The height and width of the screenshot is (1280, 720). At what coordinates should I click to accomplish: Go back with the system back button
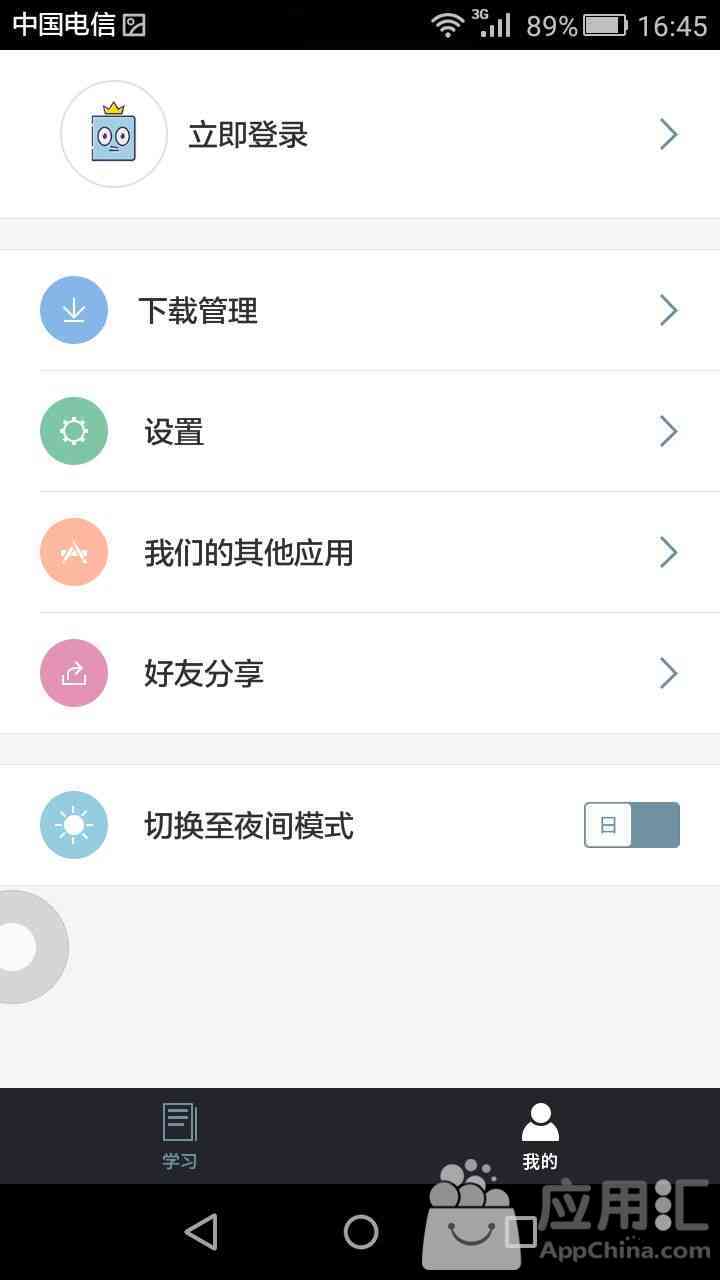tap(201, 1232)
